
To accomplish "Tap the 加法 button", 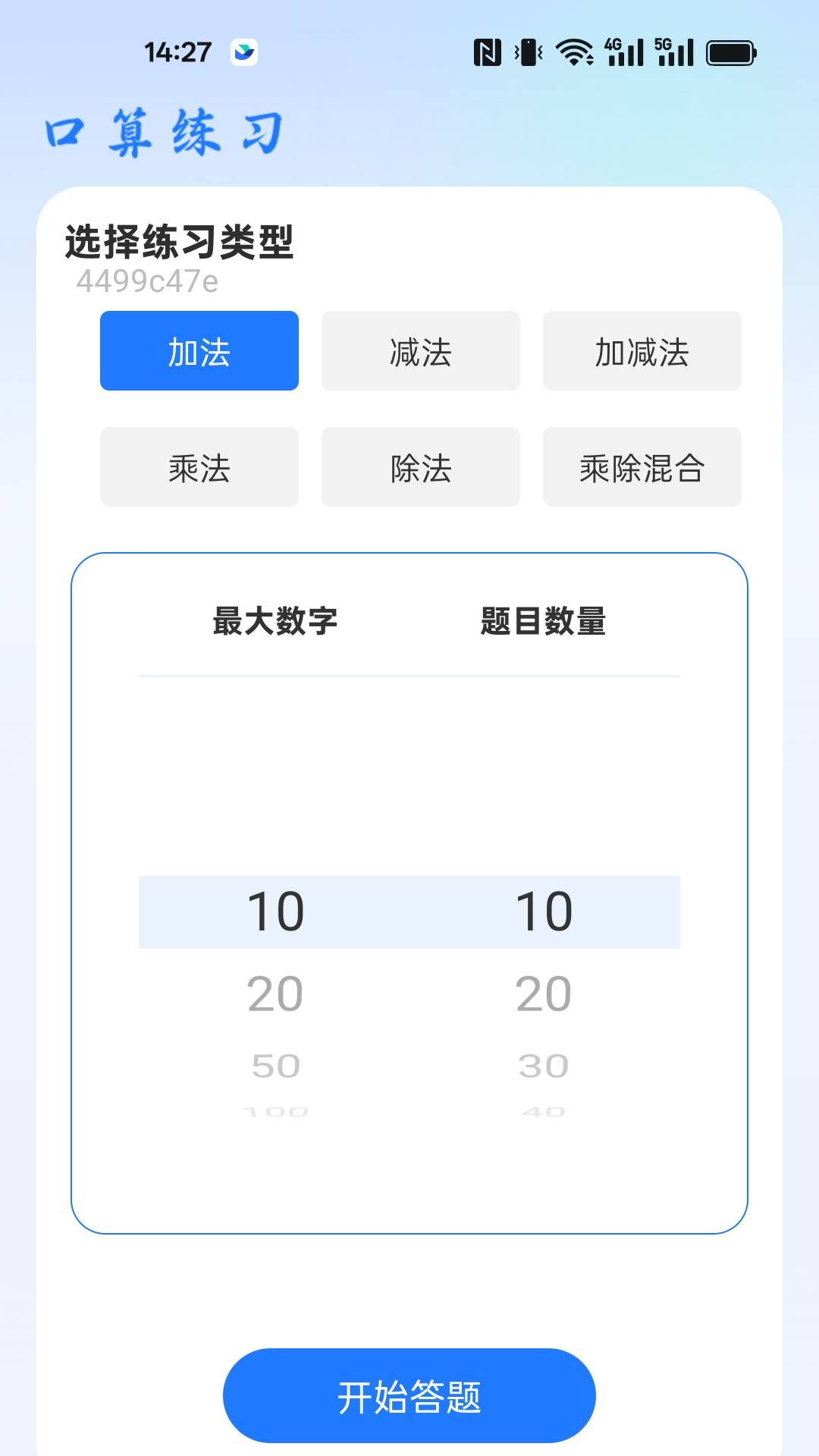I will pyautogui.click(x=199, y=350).
